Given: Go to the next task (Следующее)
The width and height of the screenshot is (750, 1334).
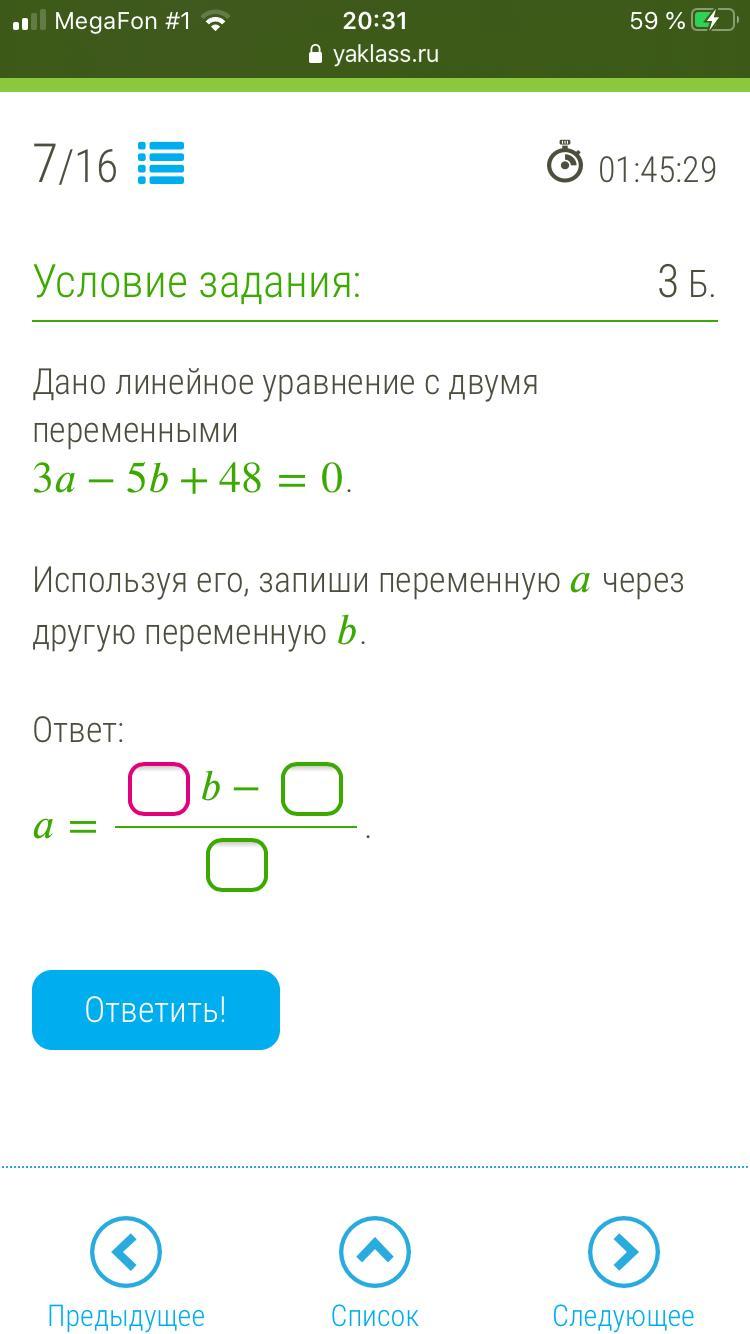Looking at the screenshot, I should [x=623, y=1272].
